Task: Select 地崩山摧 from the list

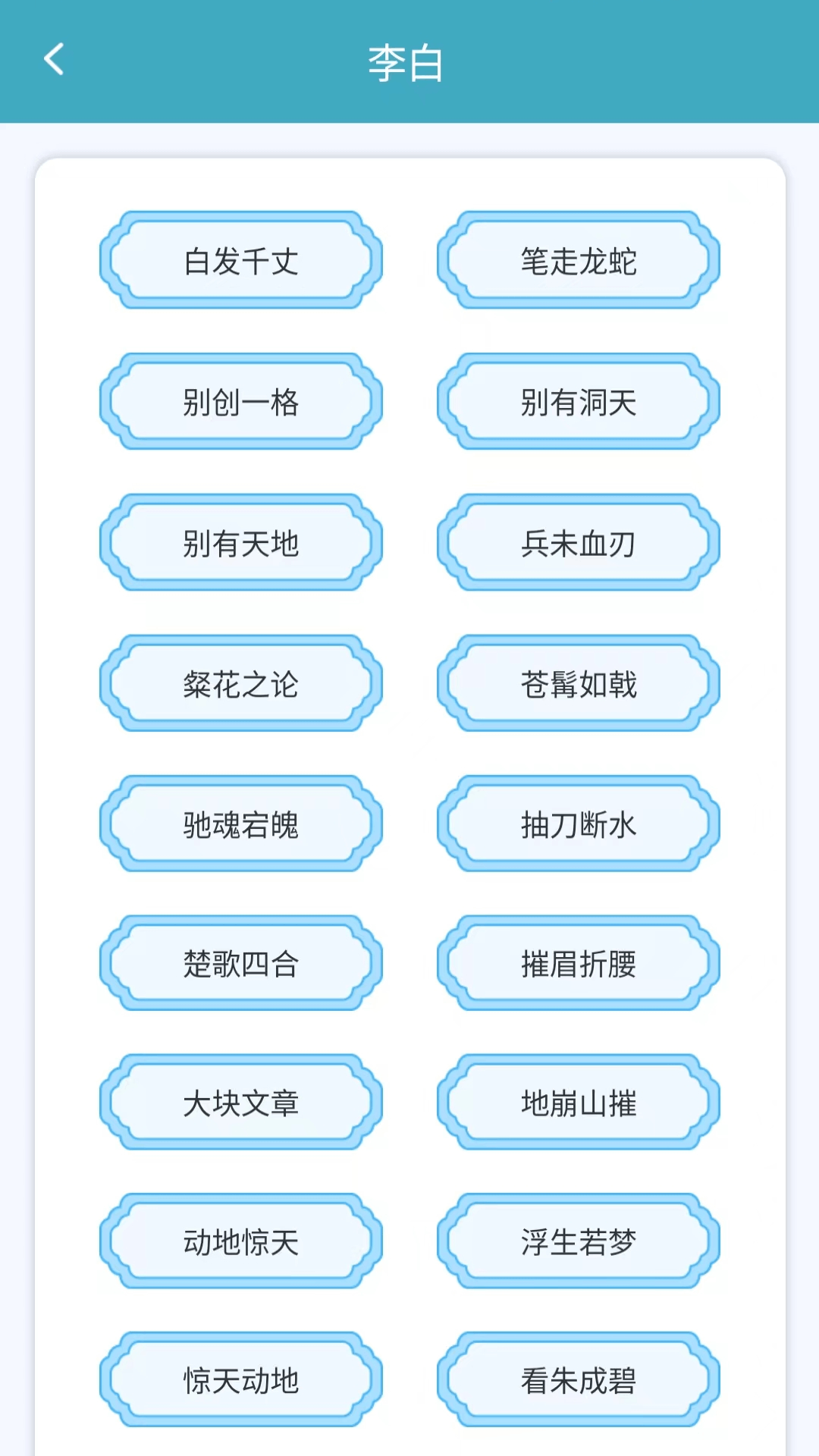Action: tap(578, 1103)
